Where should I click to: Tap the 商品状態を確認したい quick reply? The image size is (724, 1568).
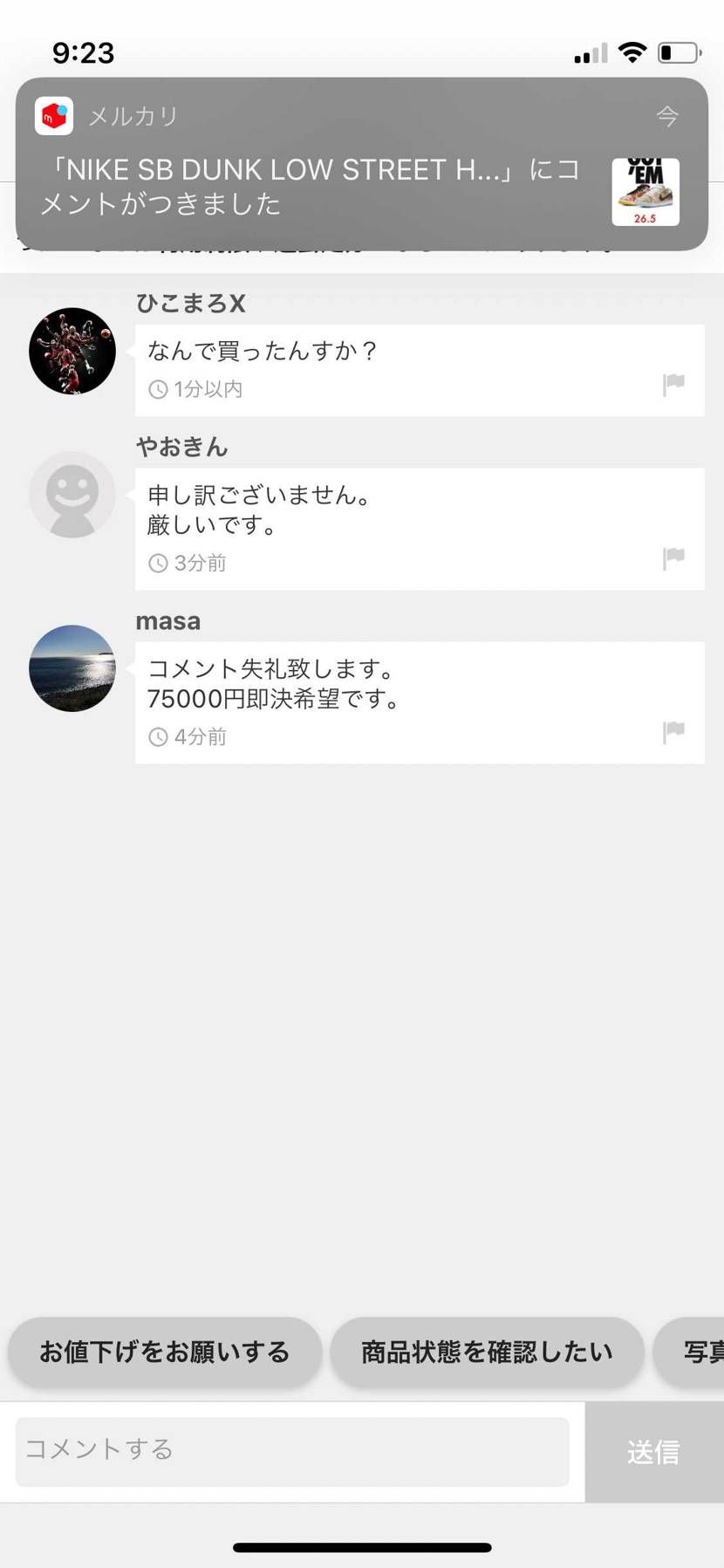click(486, 1351)
